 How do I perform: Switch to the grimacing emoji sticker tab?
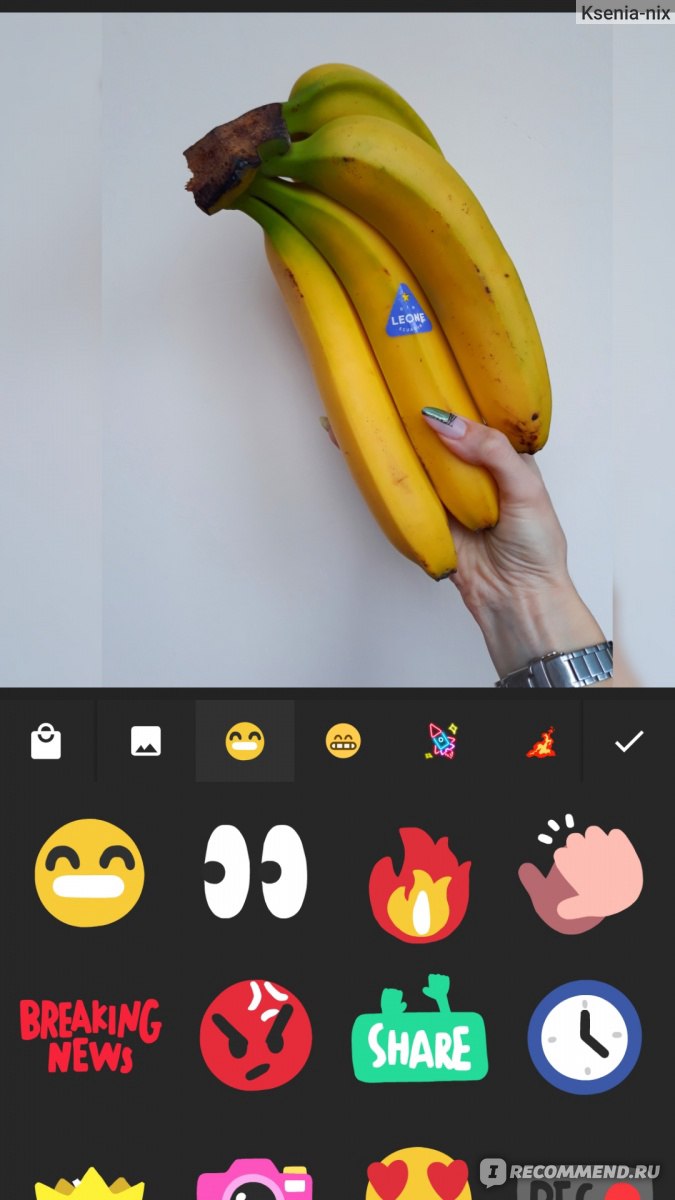(x=343, y=742)
